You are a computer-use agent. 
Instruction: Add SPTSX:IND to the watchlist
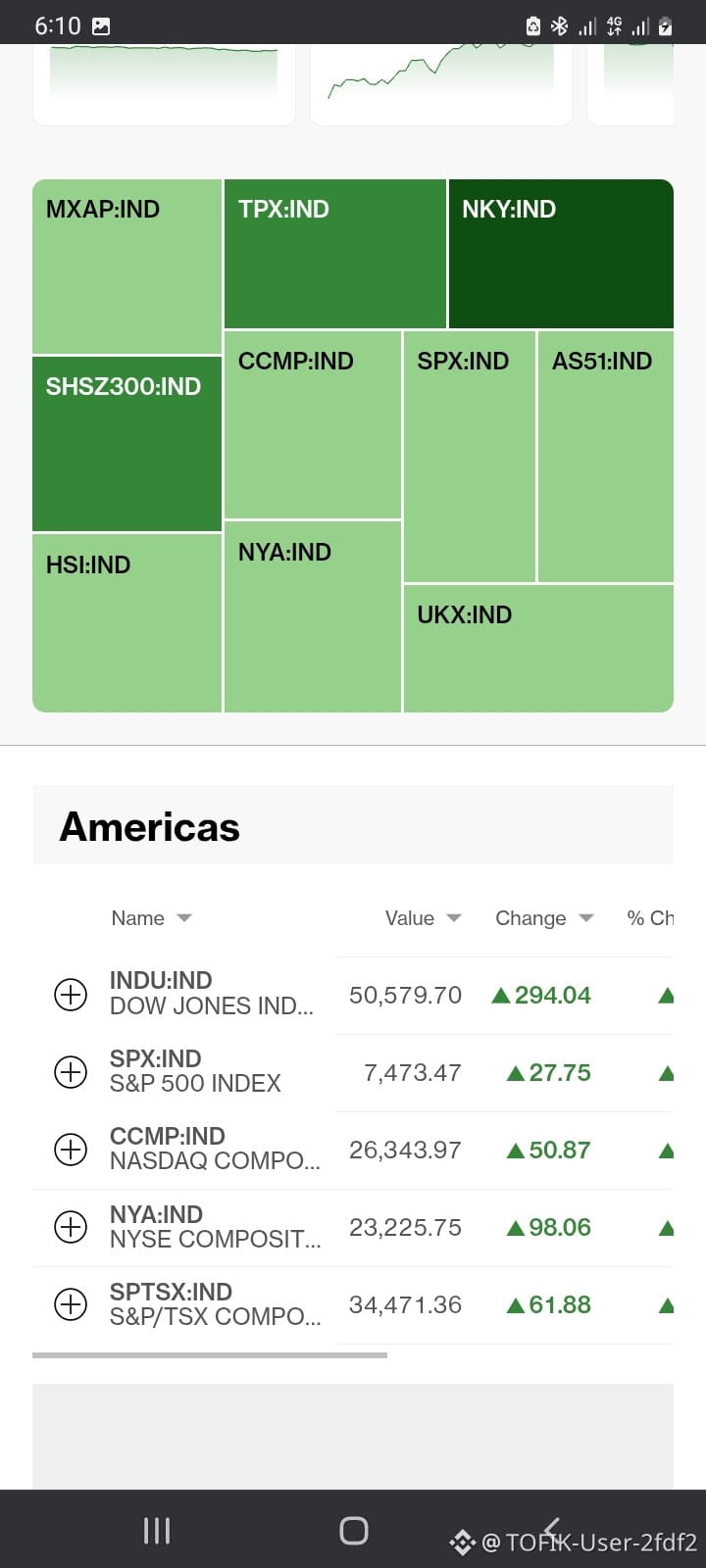(71, 1304)
